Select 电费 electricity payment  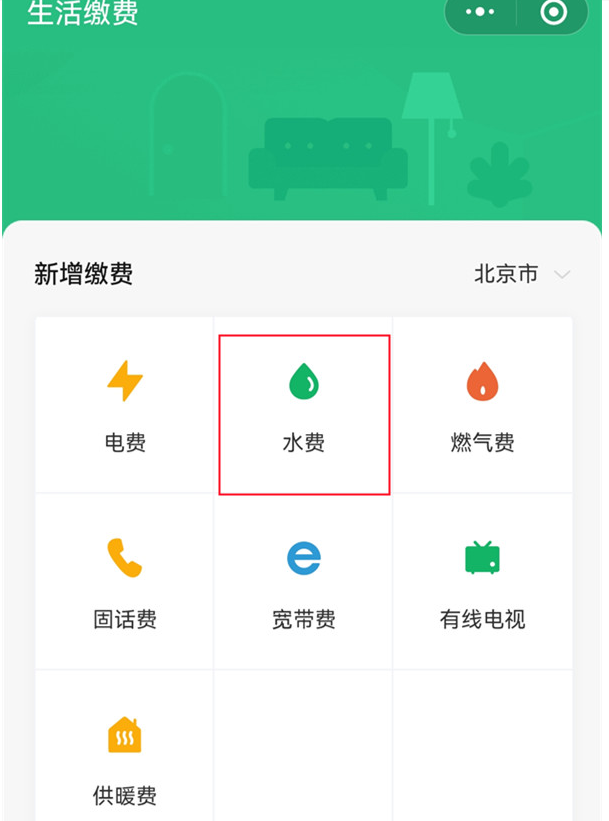[x=125, y=405]
